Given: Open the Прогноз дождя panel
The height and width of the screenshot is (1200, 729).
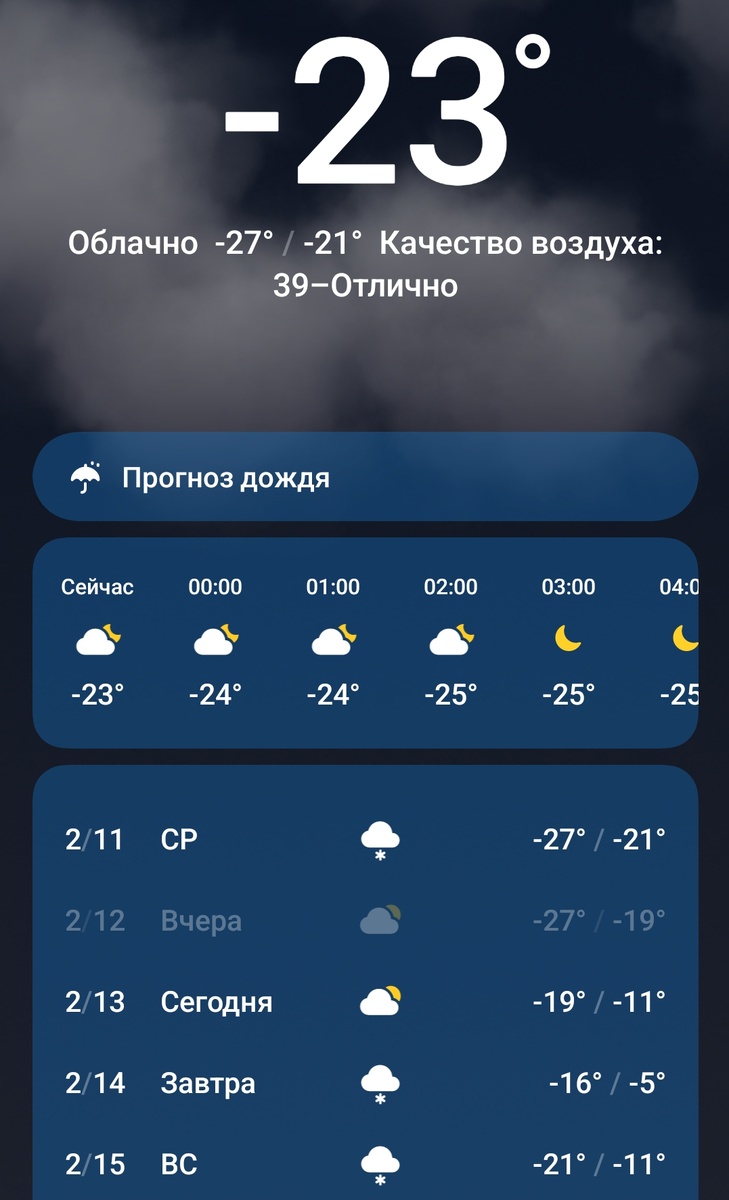Looking at the screenshot, I should point(365,477).
